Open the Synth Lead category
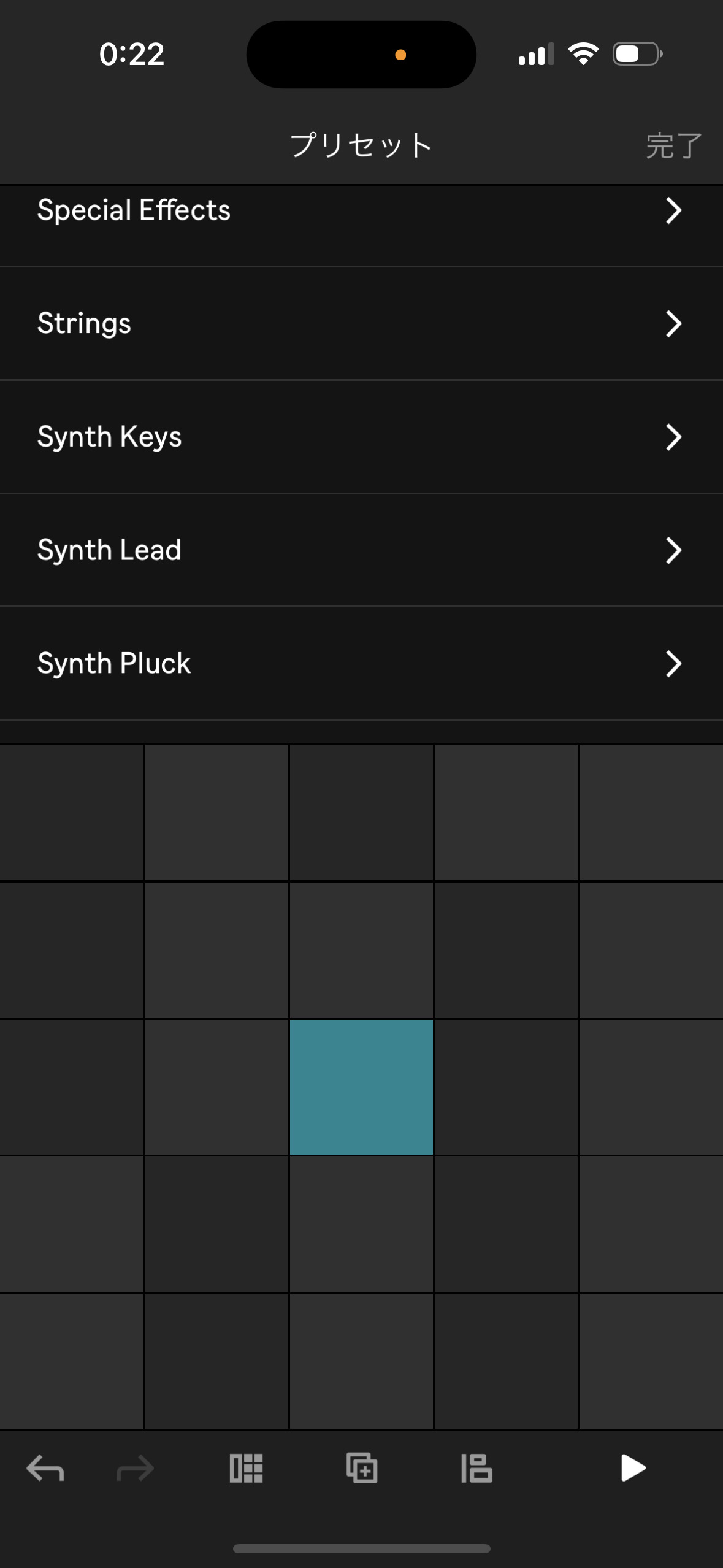This screenshot has width=723, height=1568. 361,550
